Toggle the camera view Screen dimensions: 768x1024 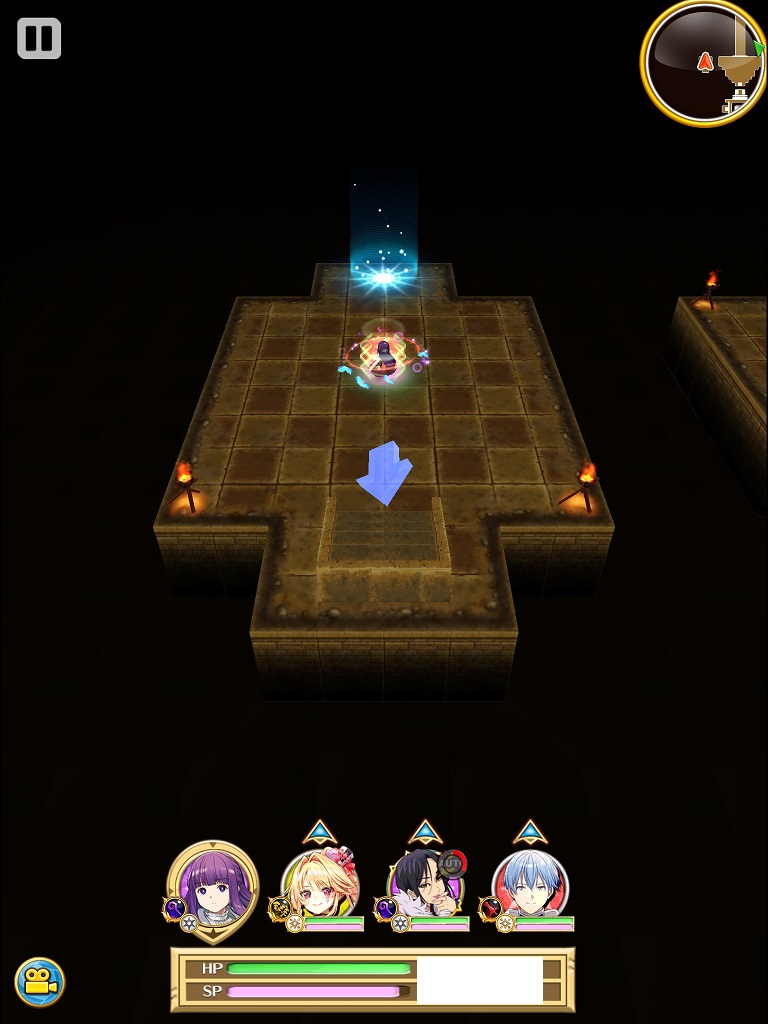(x=40, y=981)
